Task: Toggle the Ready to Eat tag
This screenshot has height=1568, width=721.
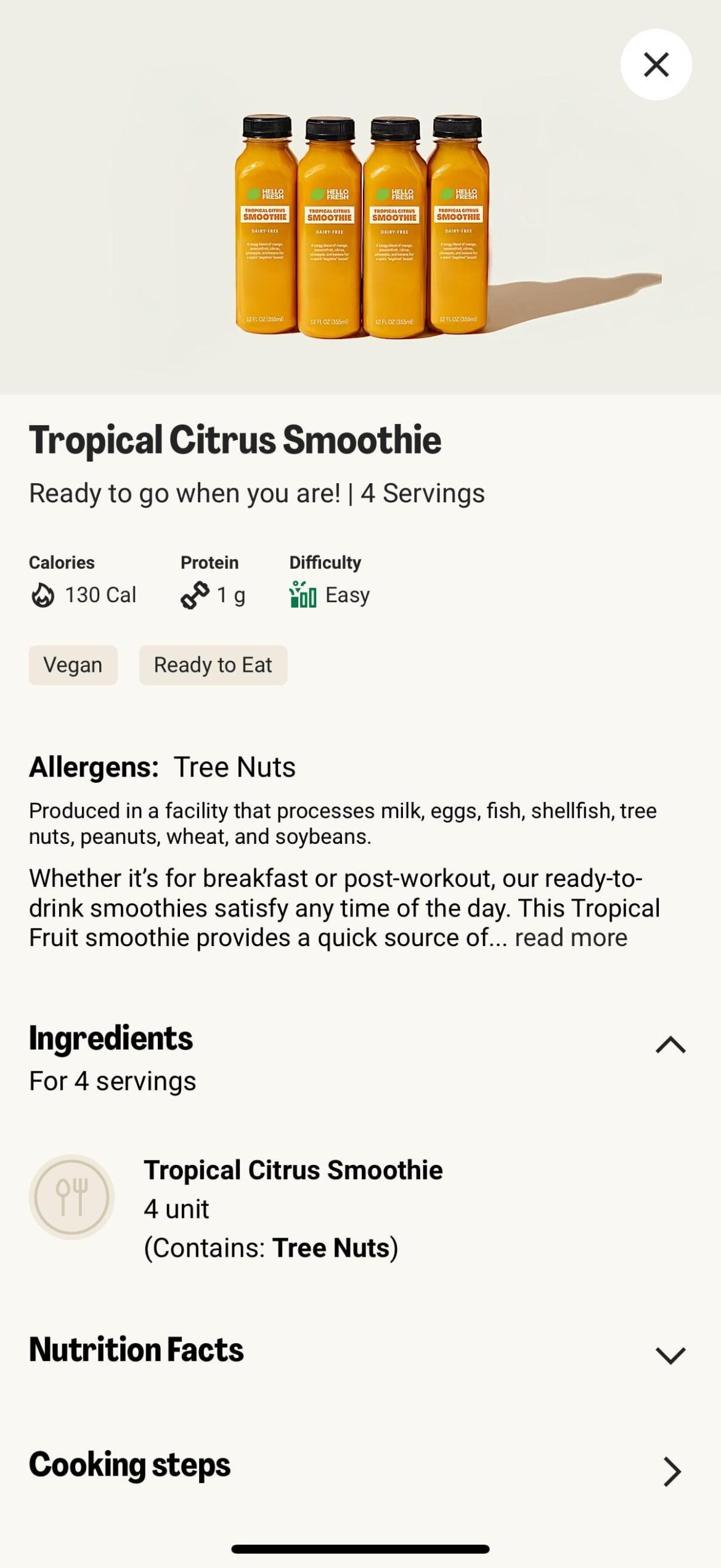Action: pos(213,665)
